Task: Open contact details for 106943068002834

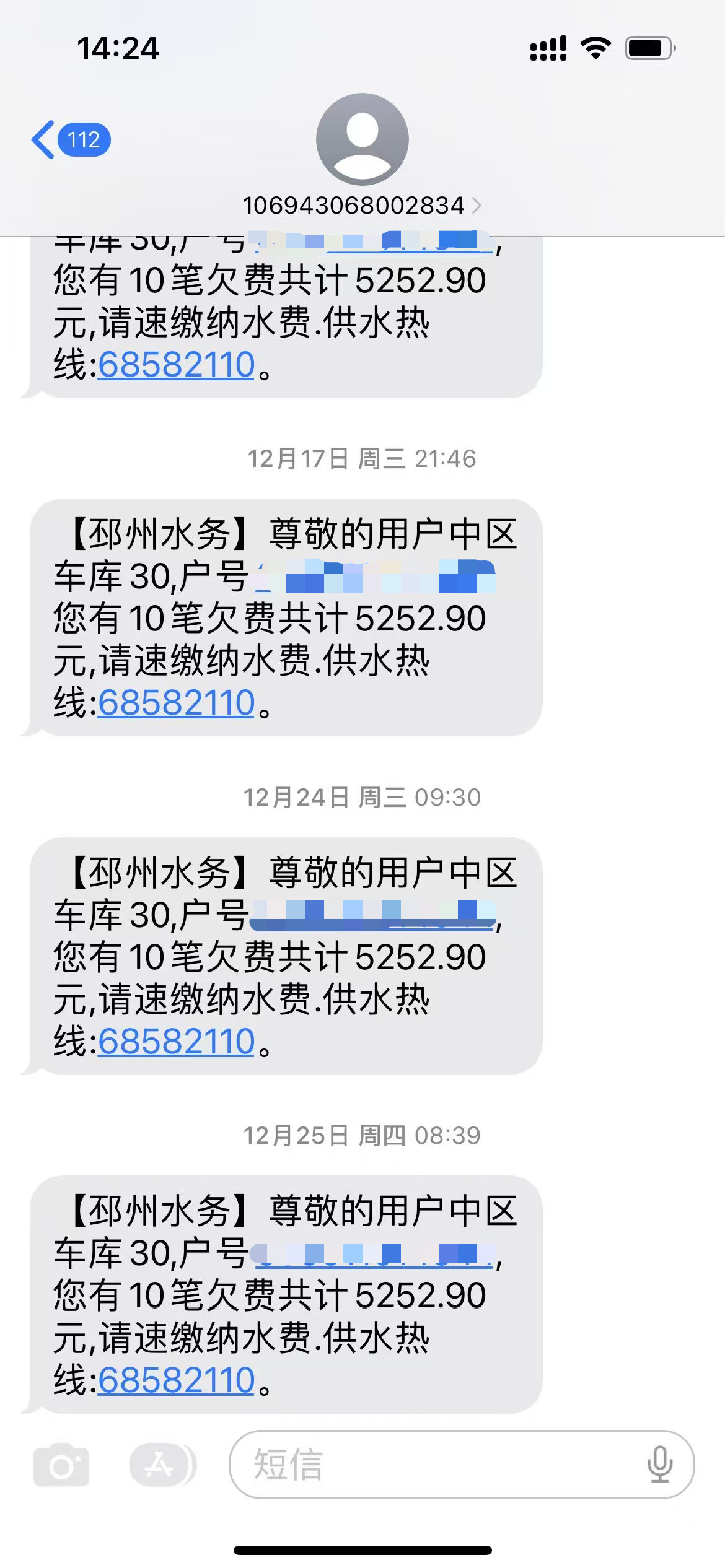Action: pyautogui.click(x=361, y=206)
